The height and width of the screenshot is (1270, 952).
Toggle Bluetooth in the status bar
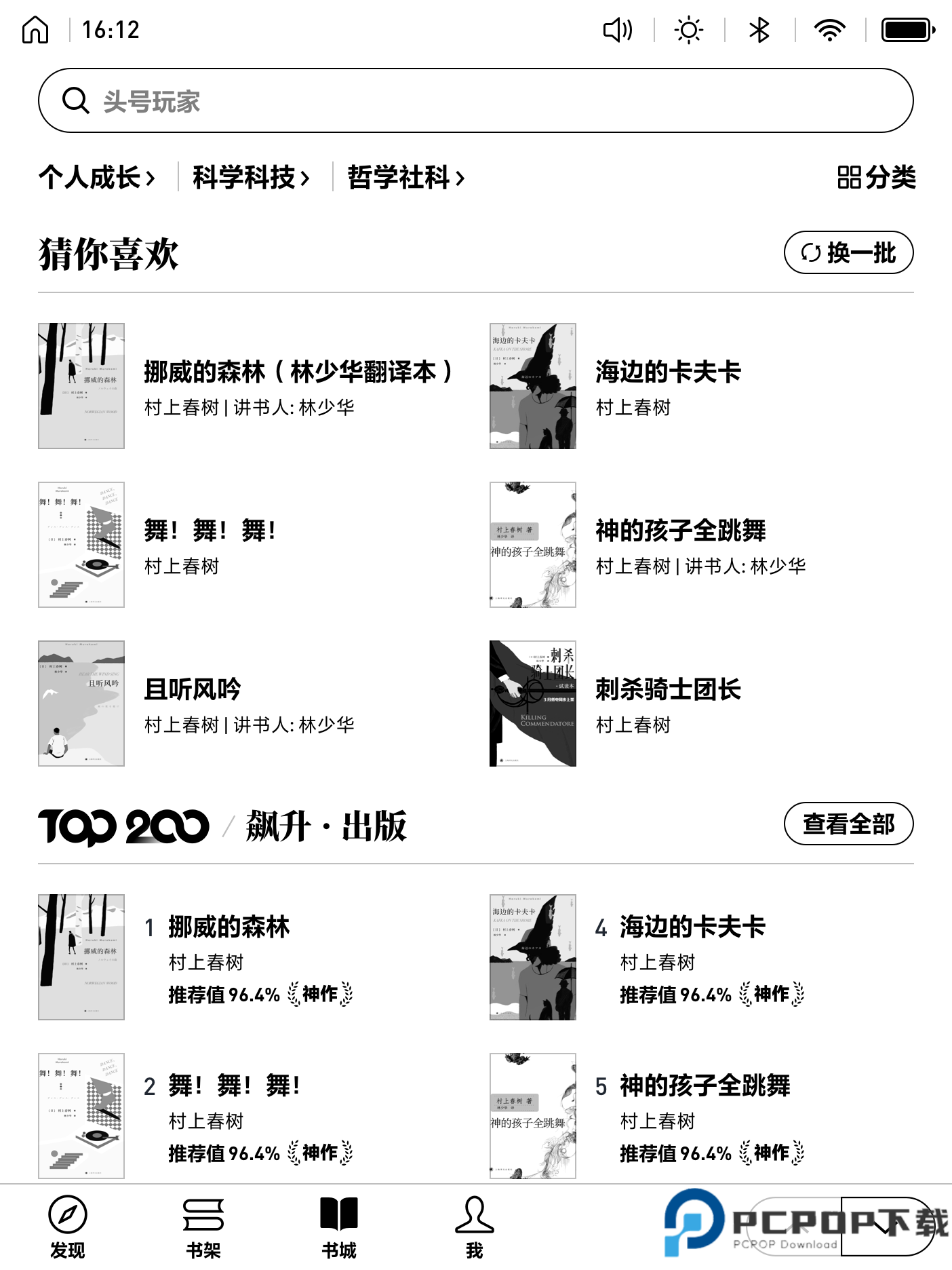[758, 30]
